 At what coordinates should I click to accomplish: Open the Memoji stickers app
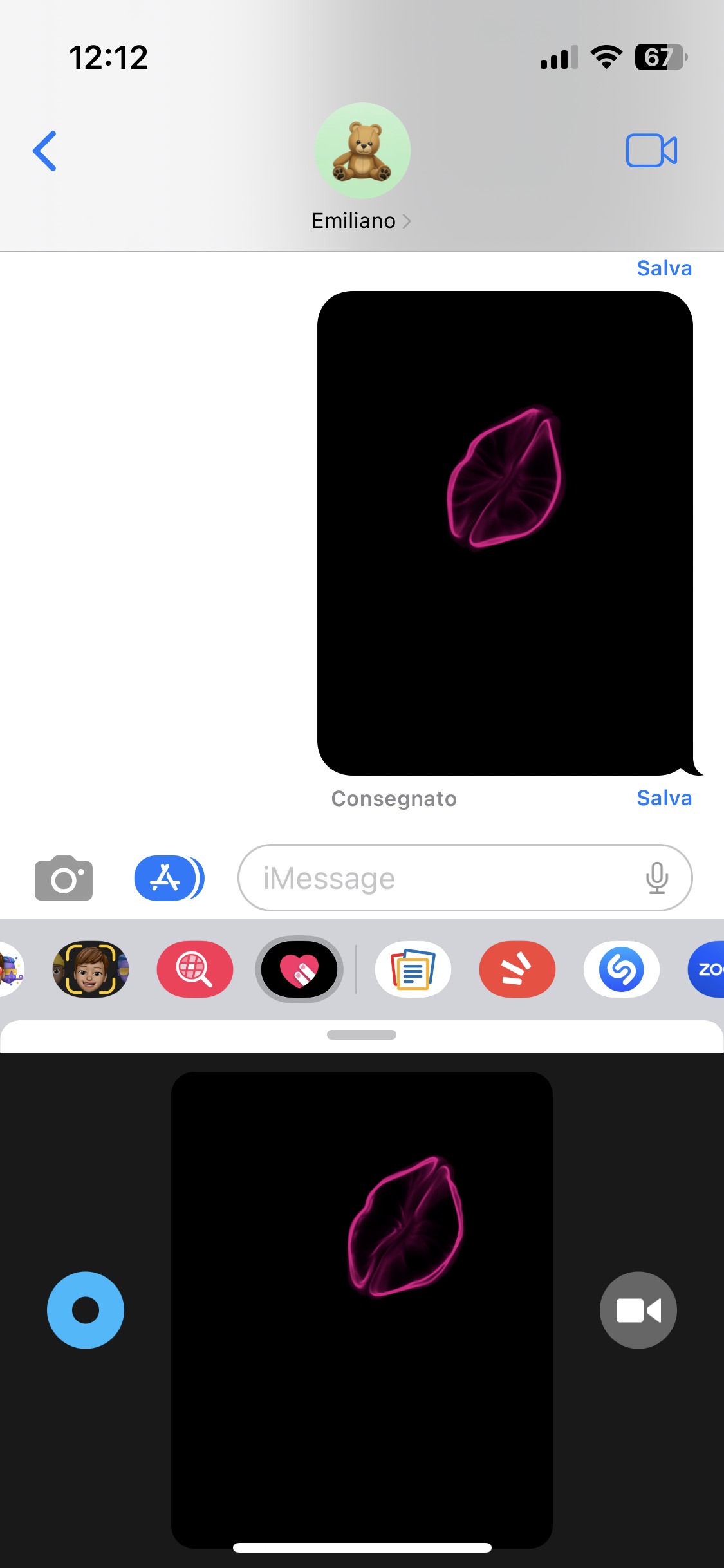(91, 969)
